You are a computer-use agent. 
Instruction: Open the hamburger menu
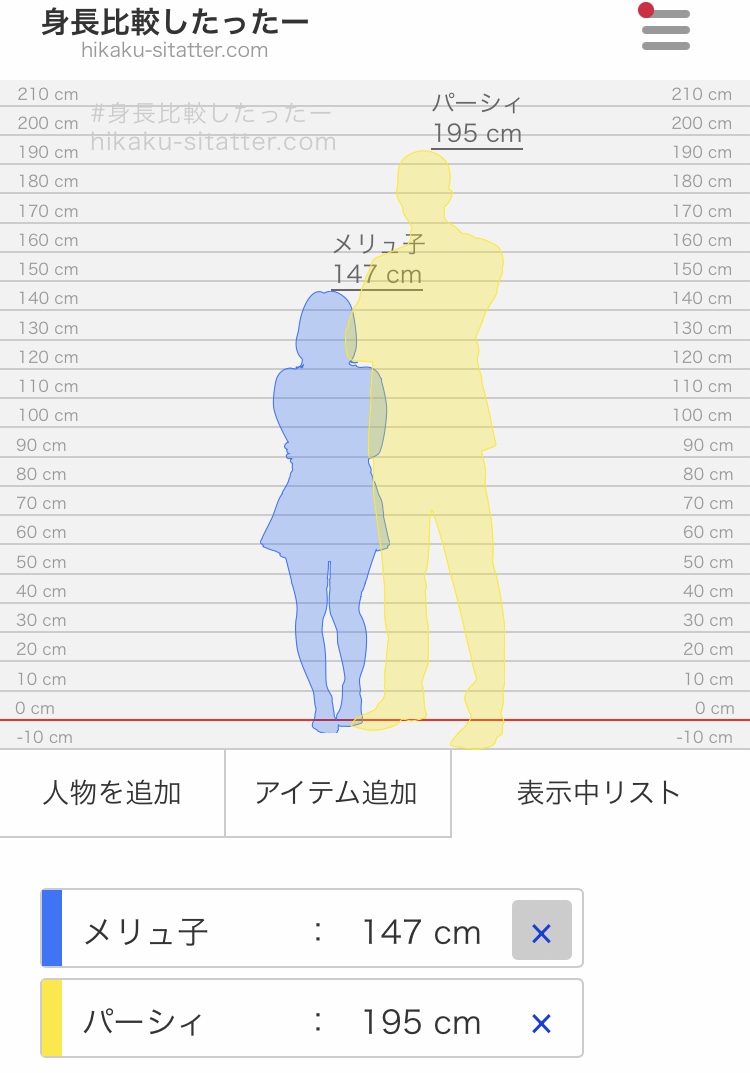(665, 30)
